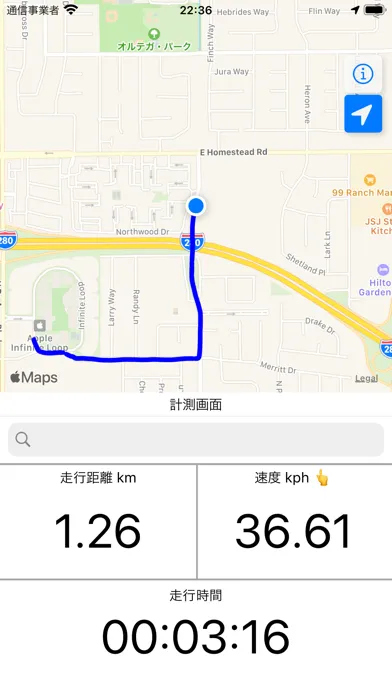Tap the search field below 計測画面
Viewport: 392px width, 696px height.
tap(196, 439)
